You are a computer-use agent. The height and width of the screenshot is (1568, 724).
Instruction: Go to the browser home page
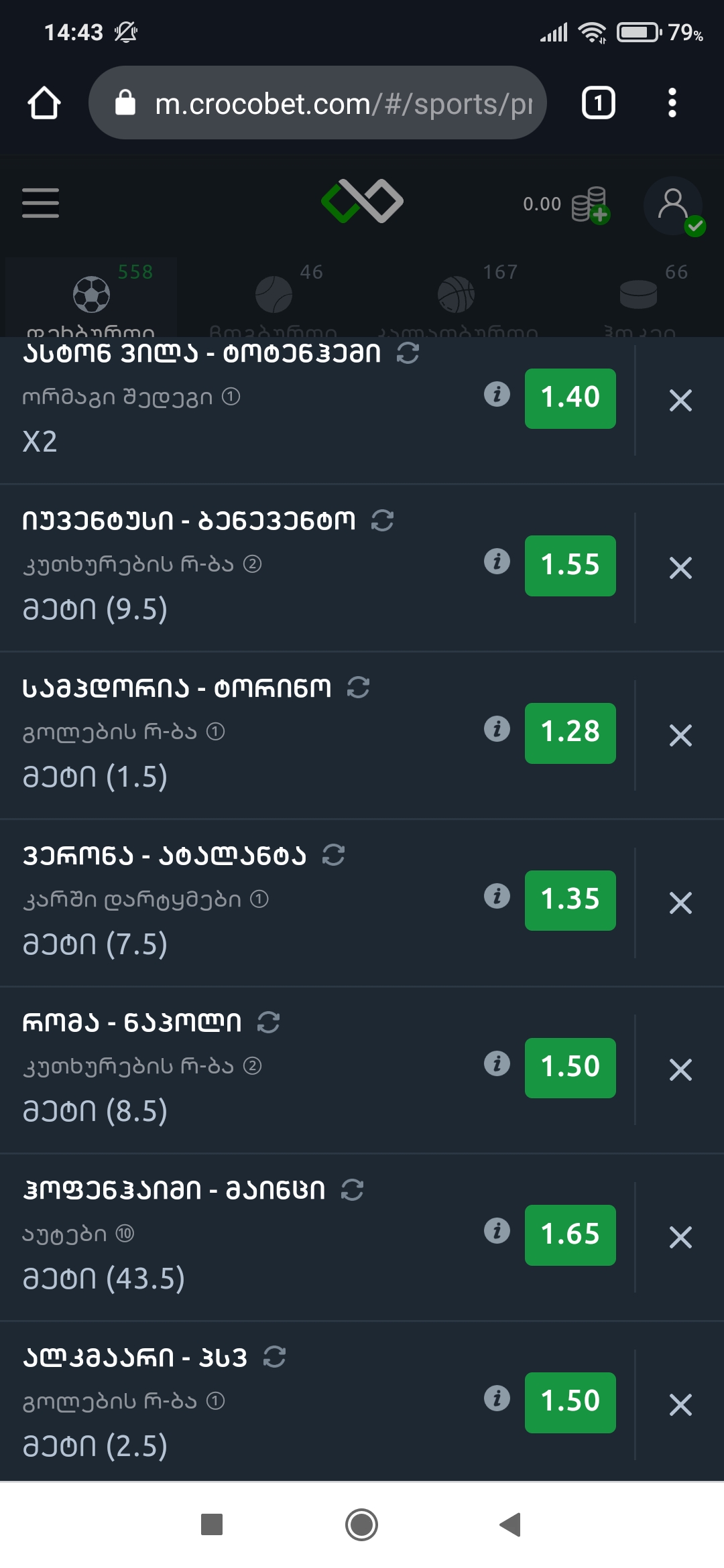44,103
